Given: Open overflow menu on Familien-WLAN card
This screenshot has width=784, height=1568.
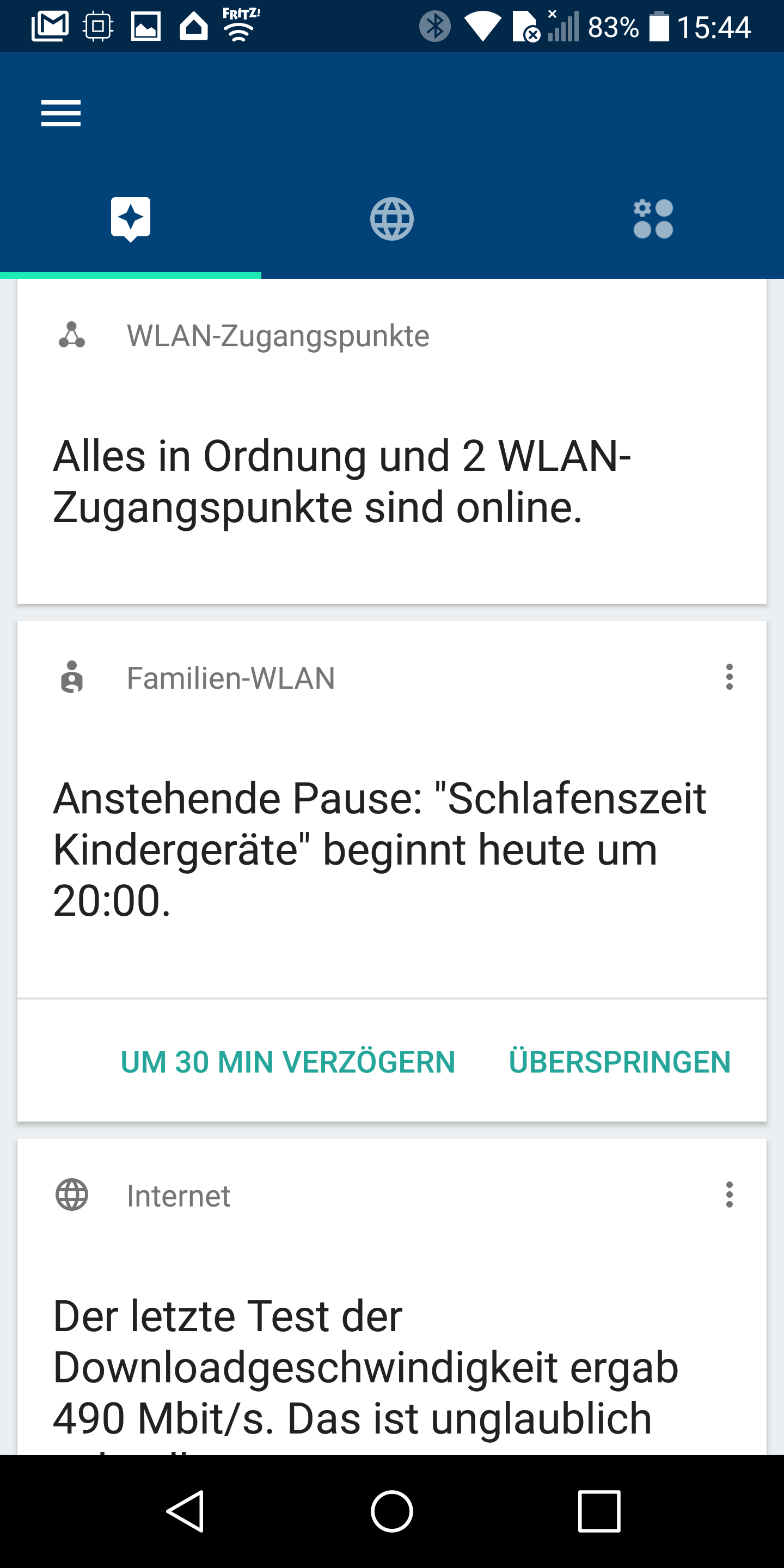Looking at the screenshot, I should click(x=729, y=677).
